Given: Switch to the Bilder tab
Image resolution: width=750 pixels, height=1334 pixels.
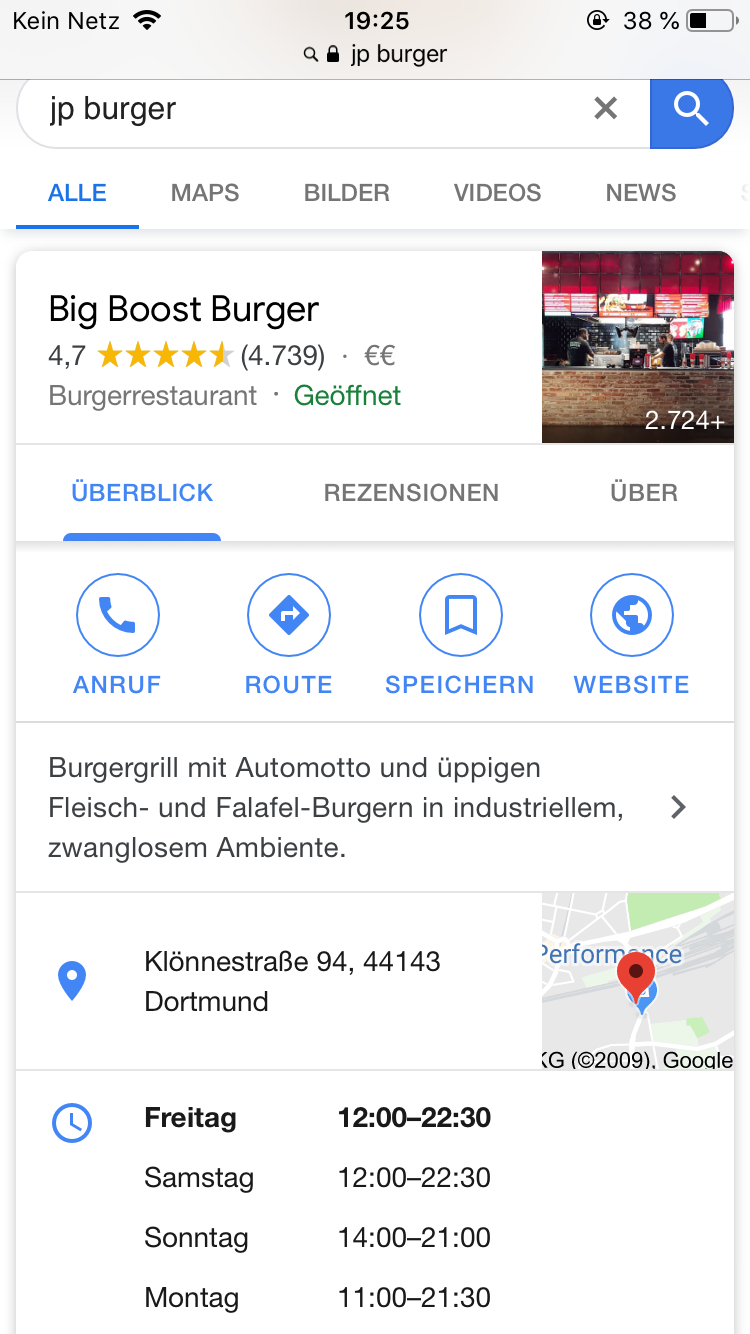Looking at the screenshot, I should (x=347, y=193).
